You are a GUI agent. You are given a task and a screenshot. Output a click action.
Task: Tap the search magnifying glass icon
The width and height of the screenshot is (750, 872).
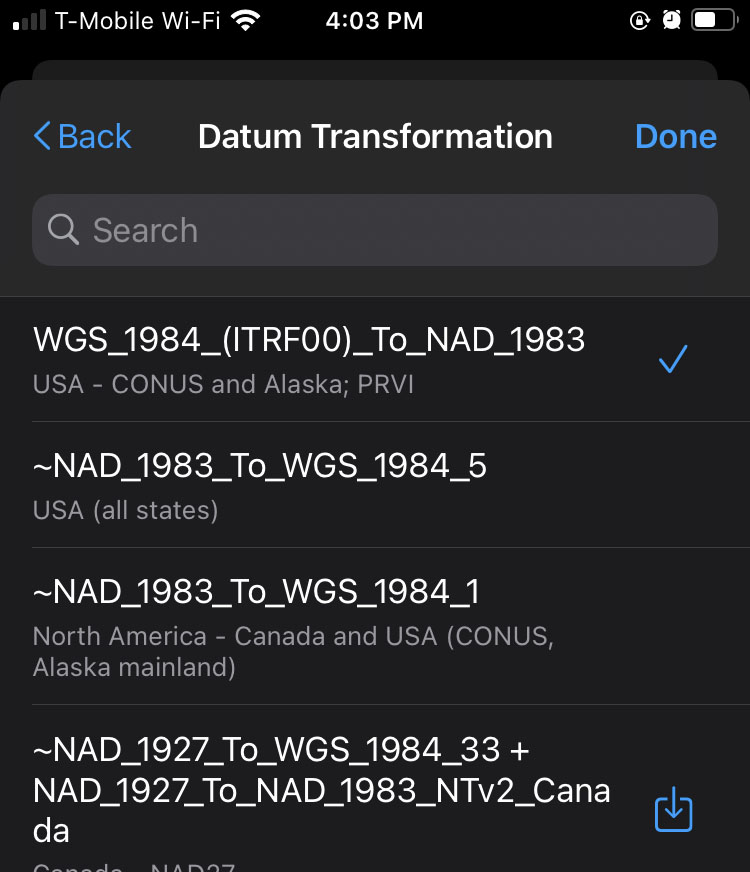[62, 229]
